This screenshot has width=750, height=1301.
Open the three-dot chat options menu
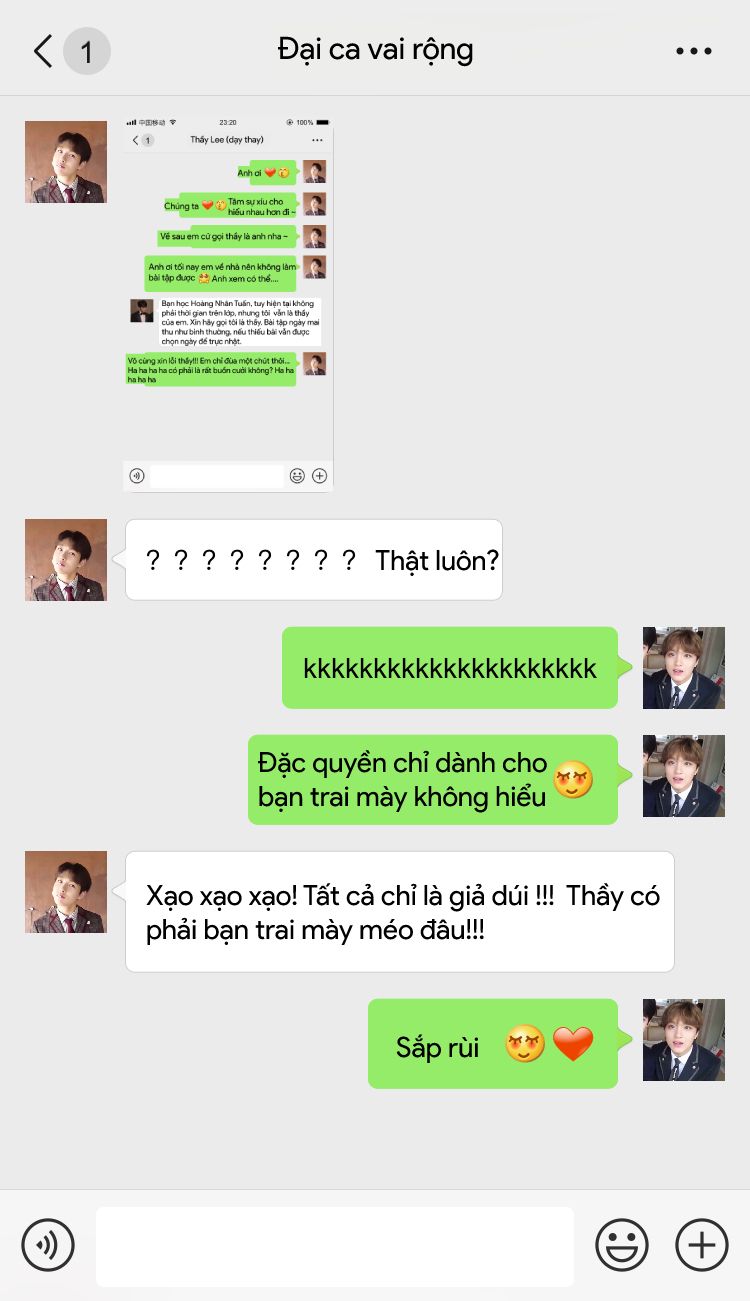click(693, 51)
